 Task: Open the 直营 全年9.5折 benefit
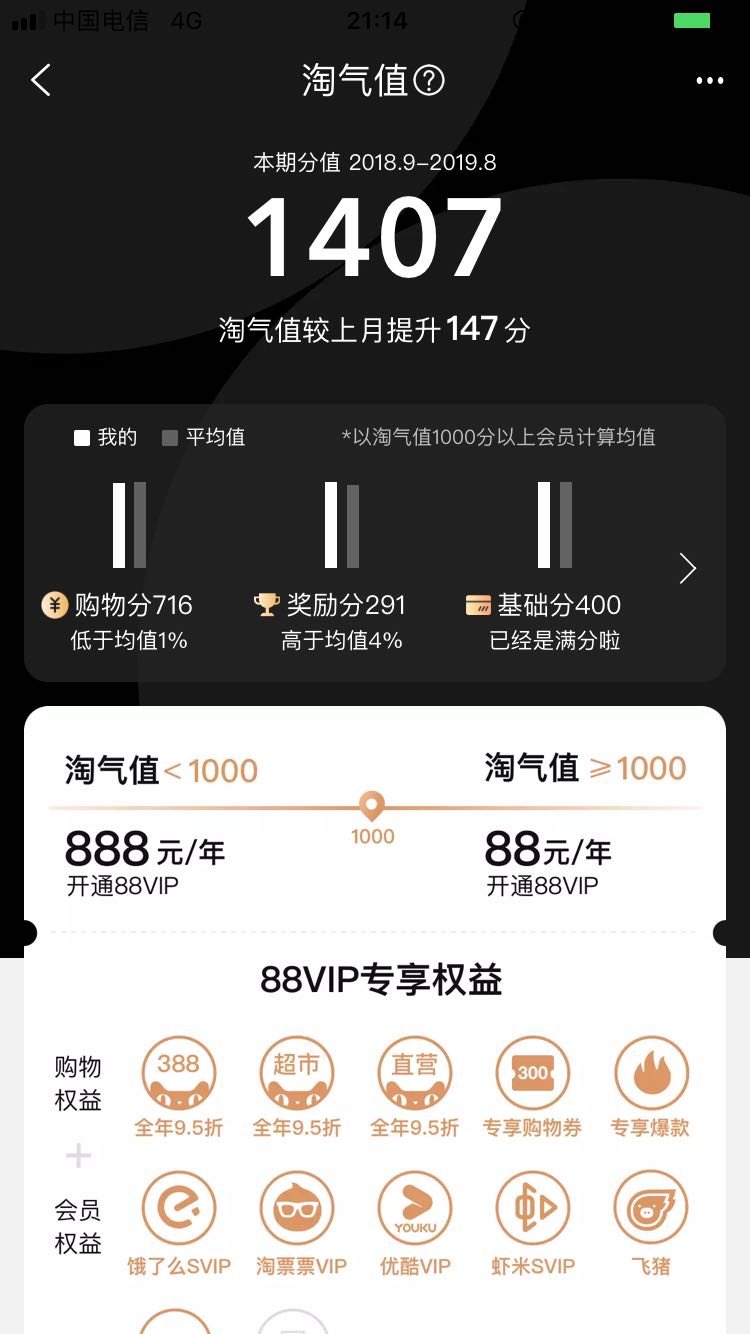coord(415,1087)
